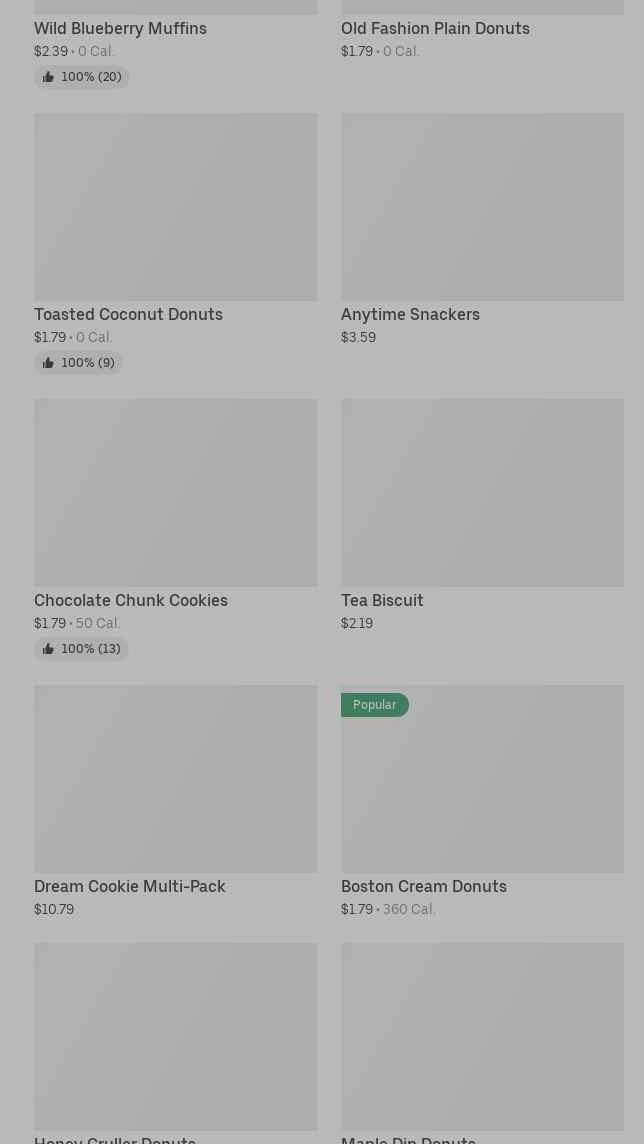Open the Maple Dip Donuts item
Screen dimensions: 644x1144
pyautogui.click(x=482, y=1043)
